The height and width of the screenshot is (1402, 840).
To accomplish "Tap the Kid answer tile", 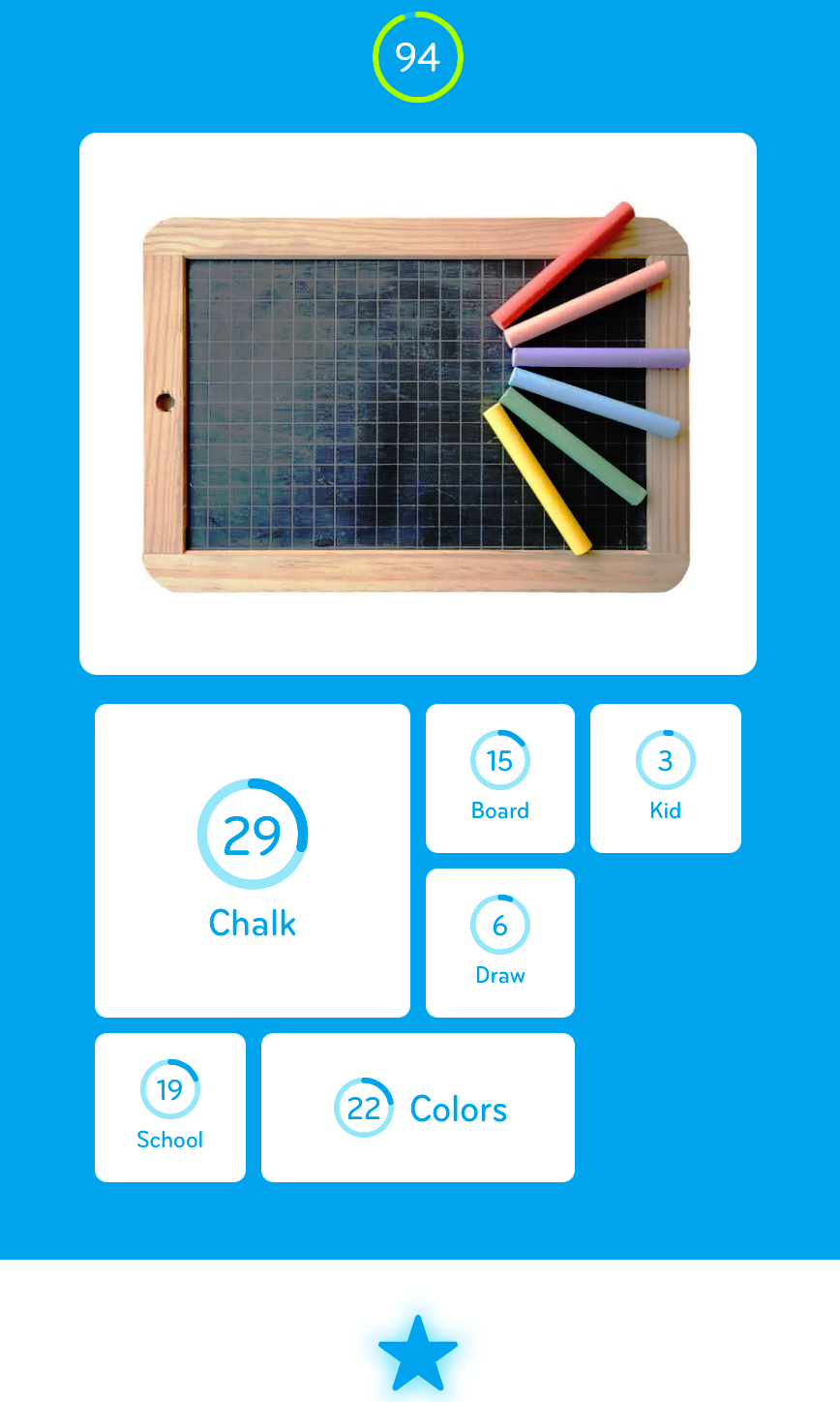I will click(x=666, y=778).
